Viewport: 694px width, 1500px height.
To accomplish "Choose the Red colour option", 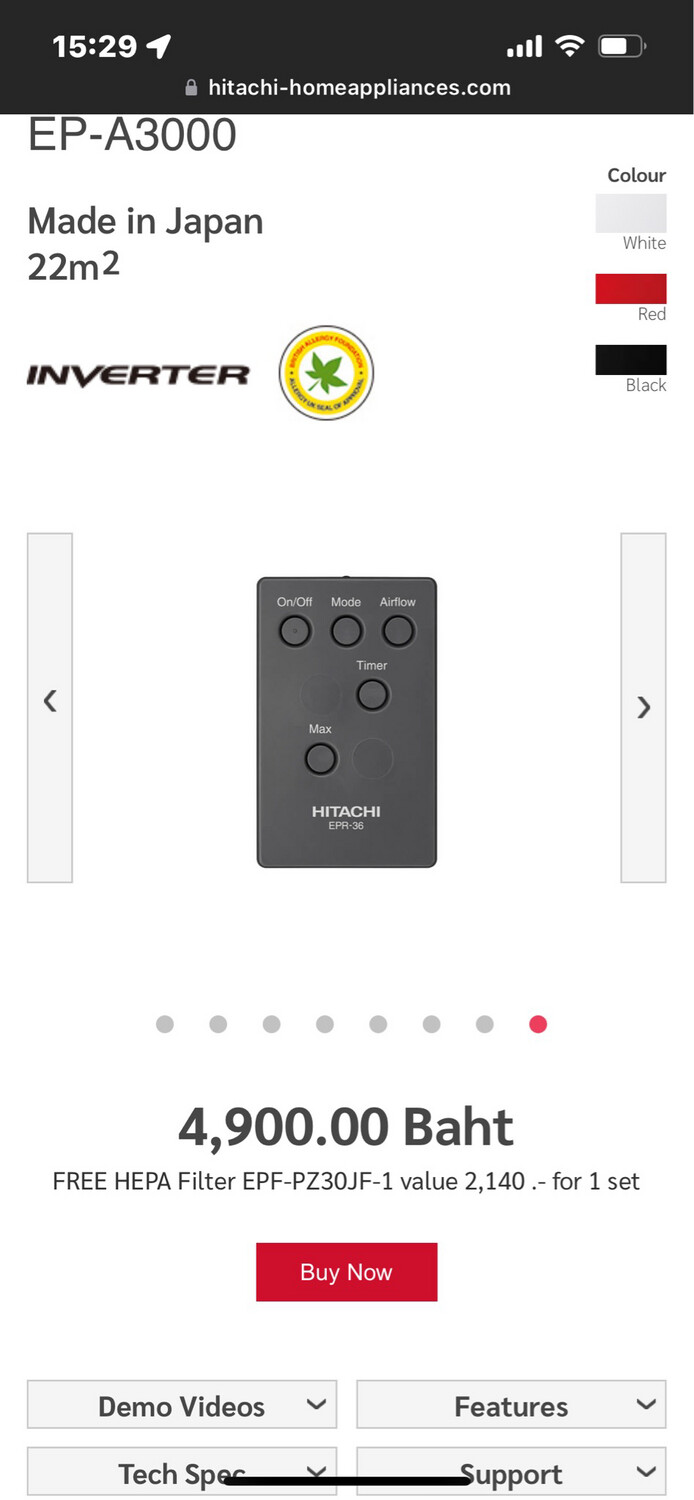I will [x=630, y=289].
